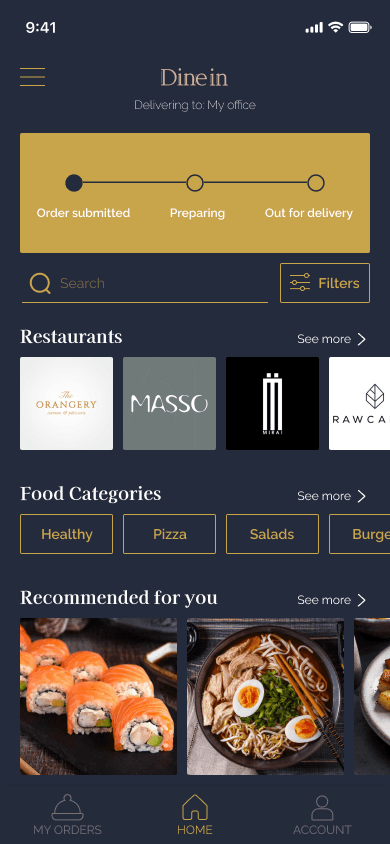Open the Masso restaurant tile
Viewport: 390px width, 844px height.
(169, 404)
